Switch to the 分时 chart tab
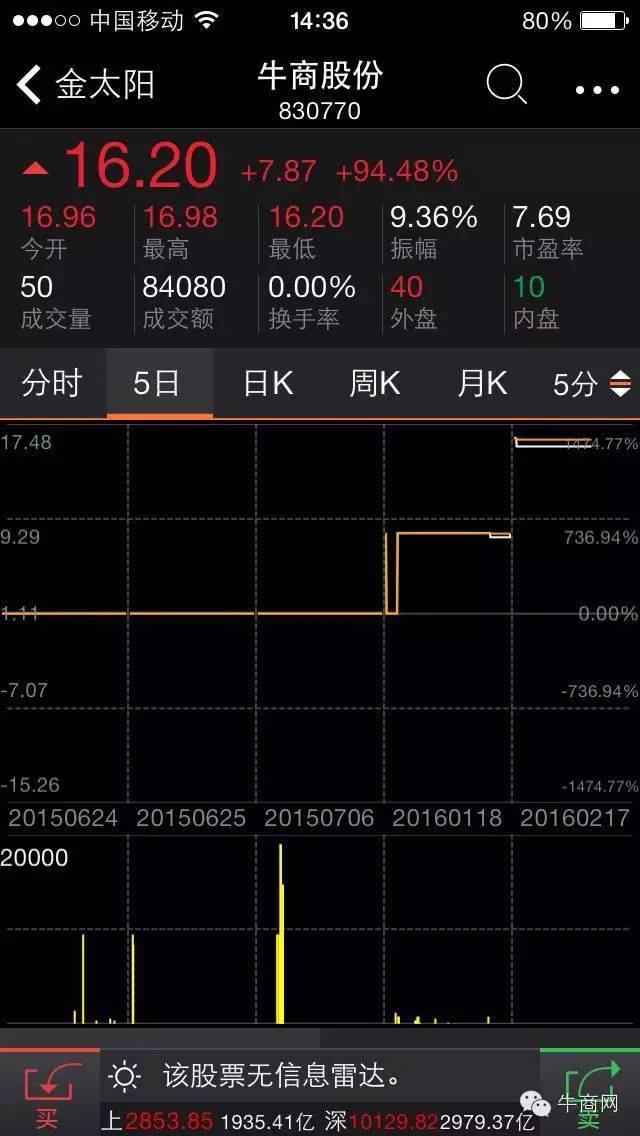 52,384
